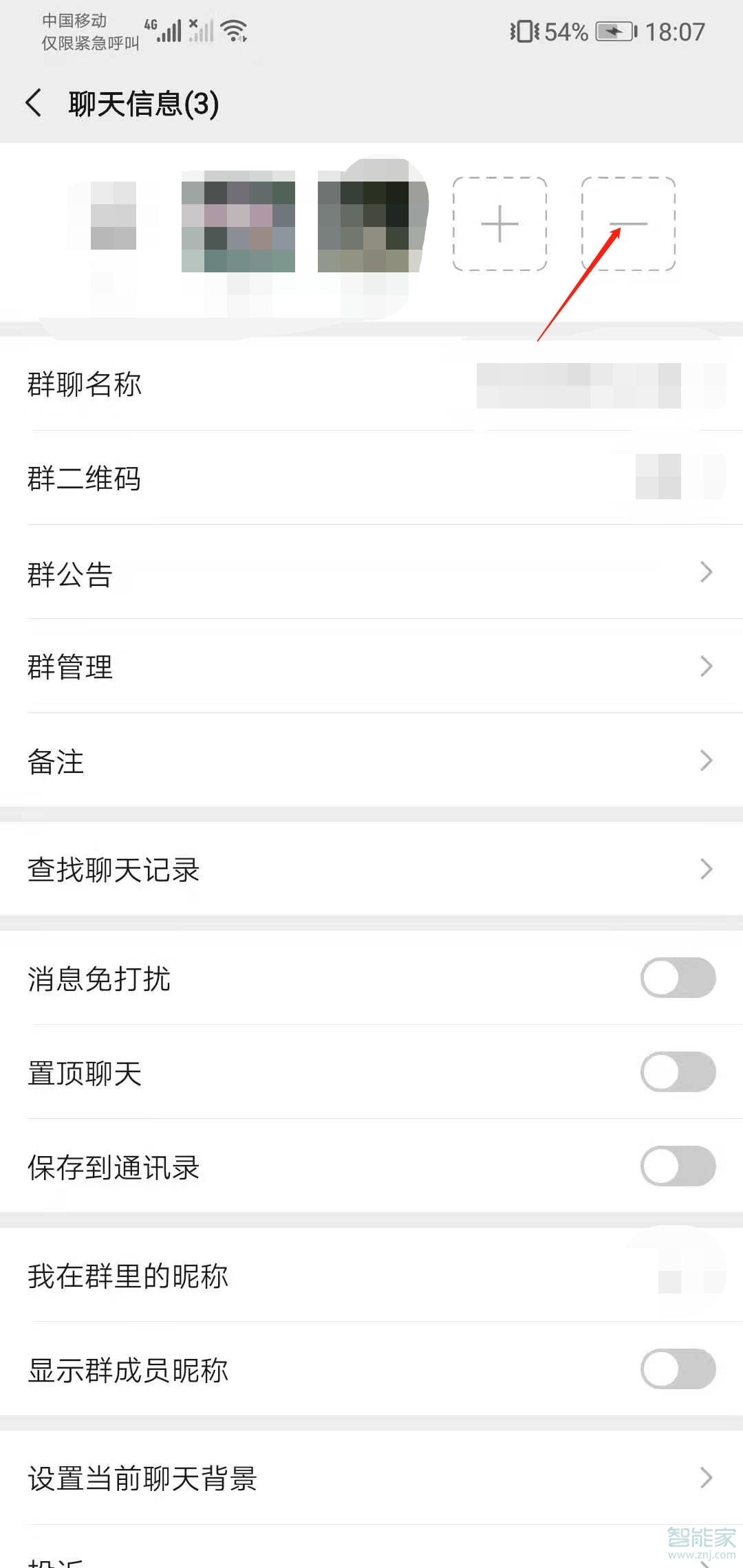Enable 保存到通讯录 (Save to Contacts)
The image size is (743, 1568).
point(677,1166)
